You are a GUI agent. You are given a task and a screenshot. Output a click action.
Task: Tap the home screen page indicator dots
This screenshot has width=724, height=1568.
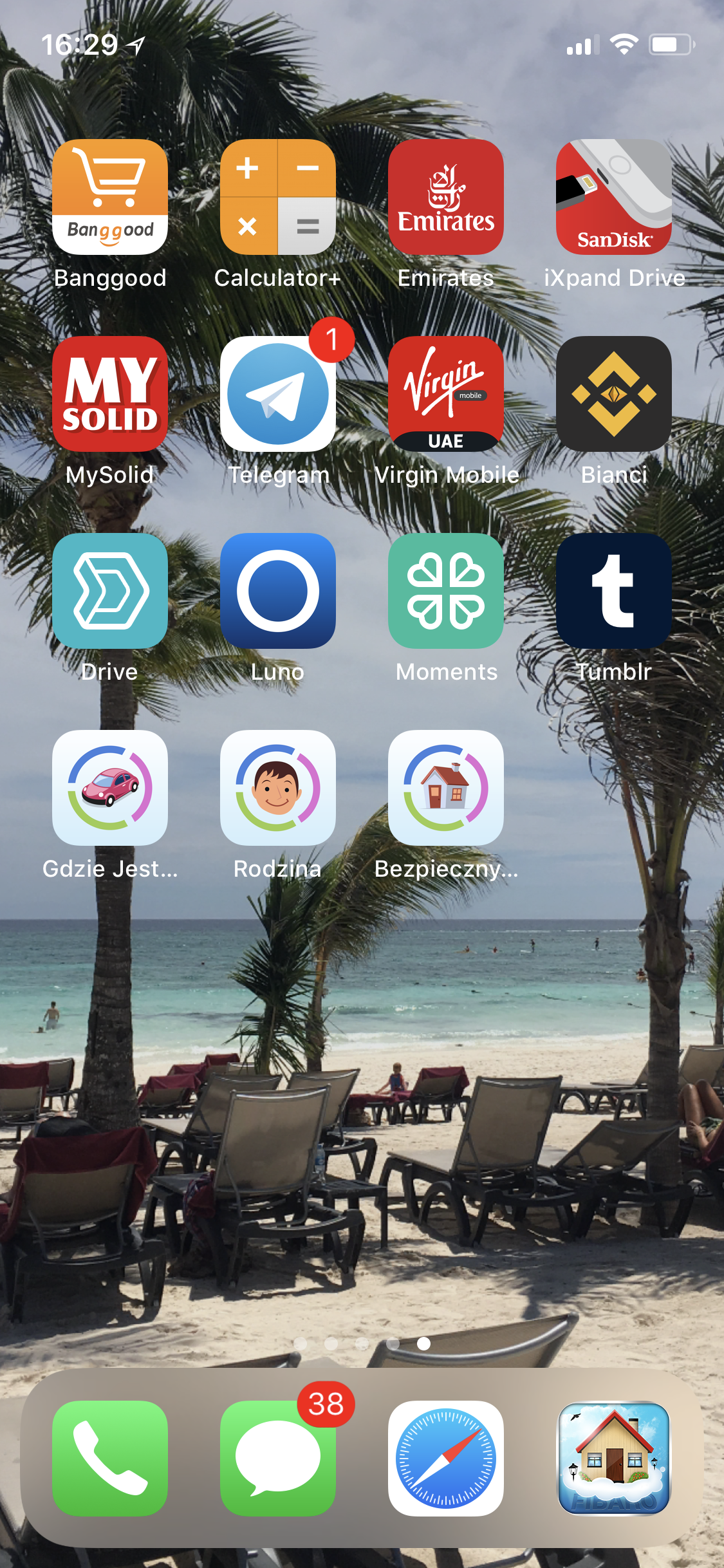tap(362, 1343)
